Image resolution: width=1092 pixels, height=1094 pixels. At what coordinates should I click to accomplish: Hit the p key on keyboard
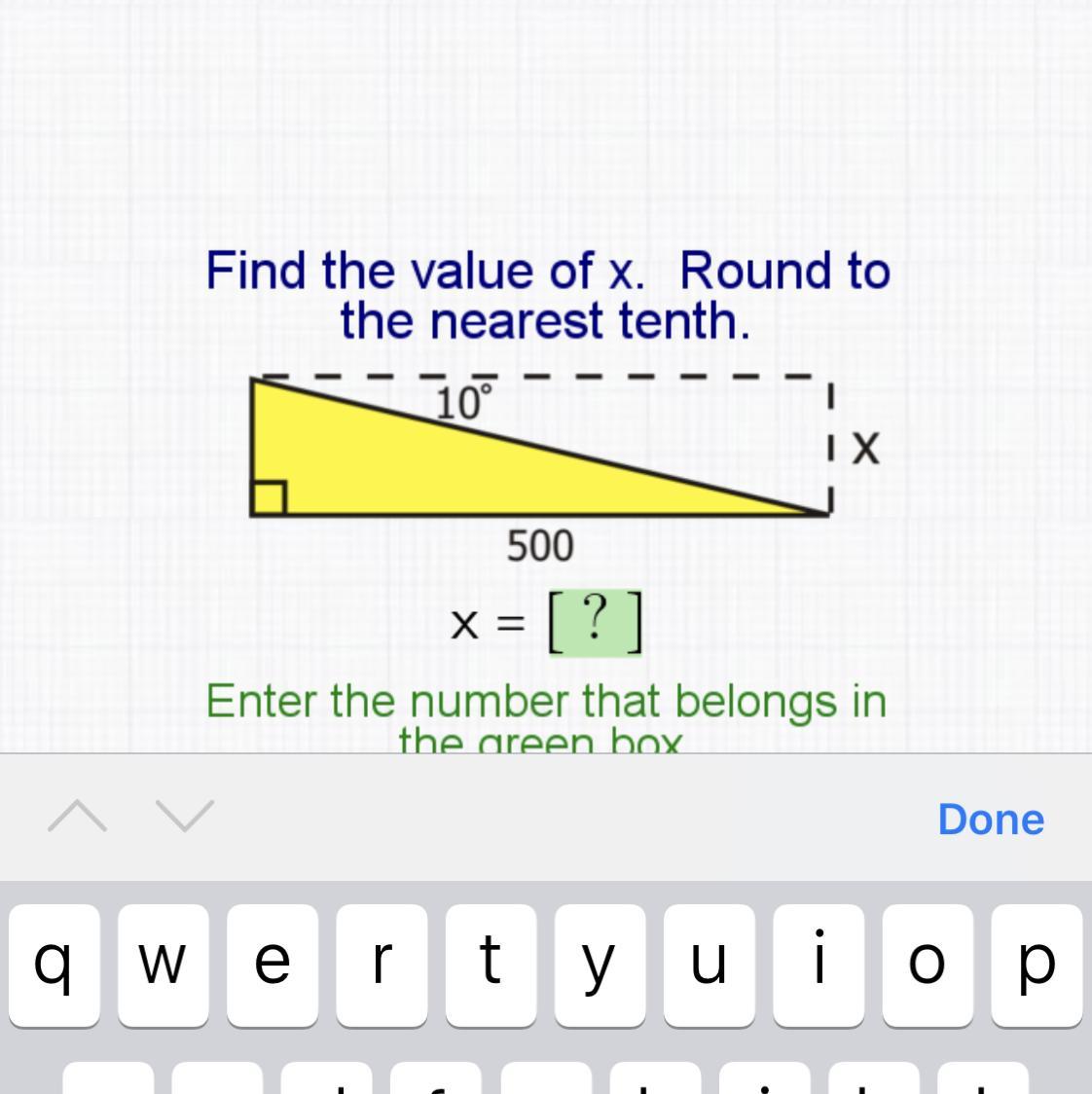click(1037, 964)
